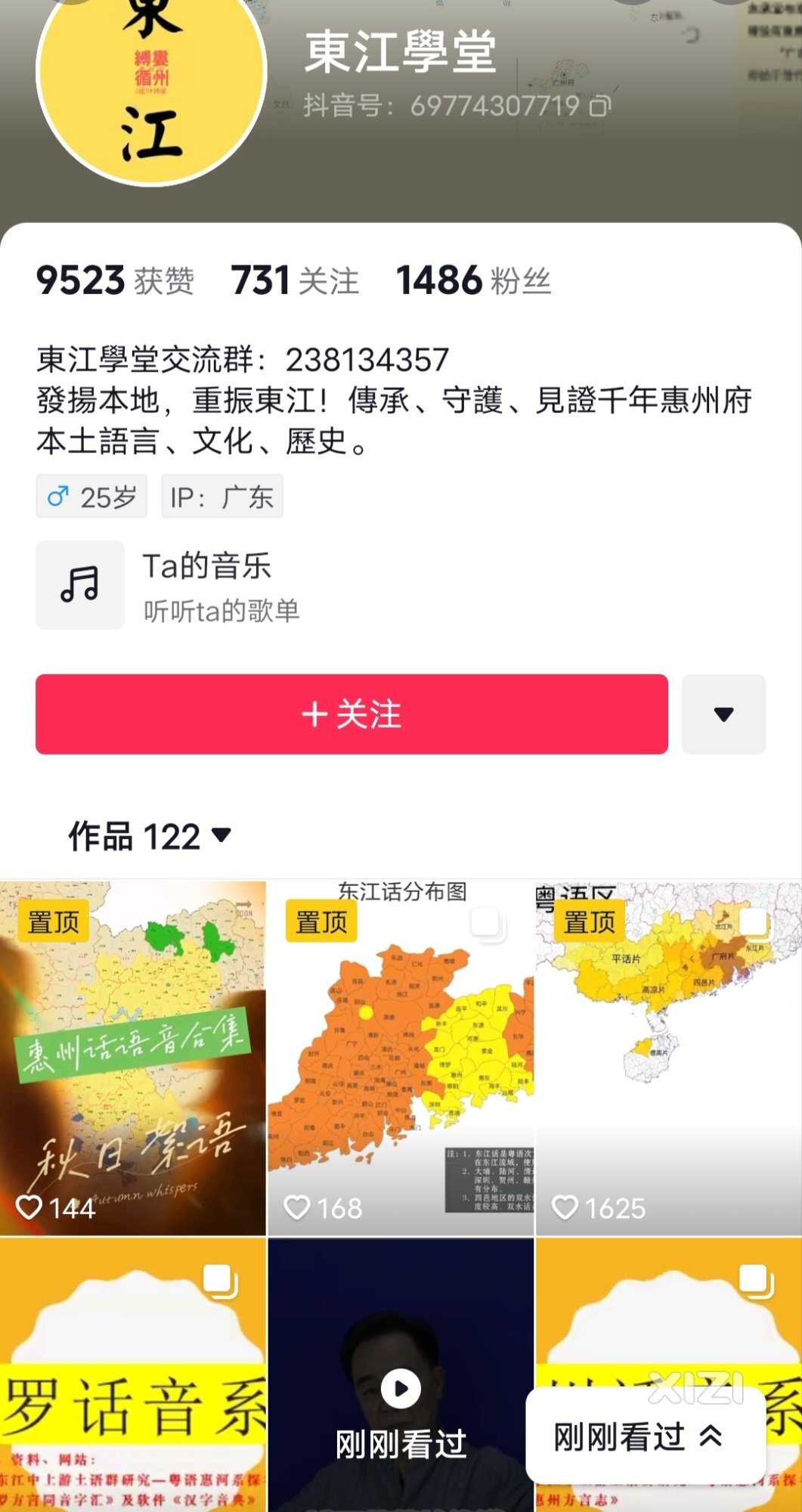View the 1486 粉丝 followers list
The height and width of the screenshot is (1512, 802).
pyautogui.click(x=473, y=280)
